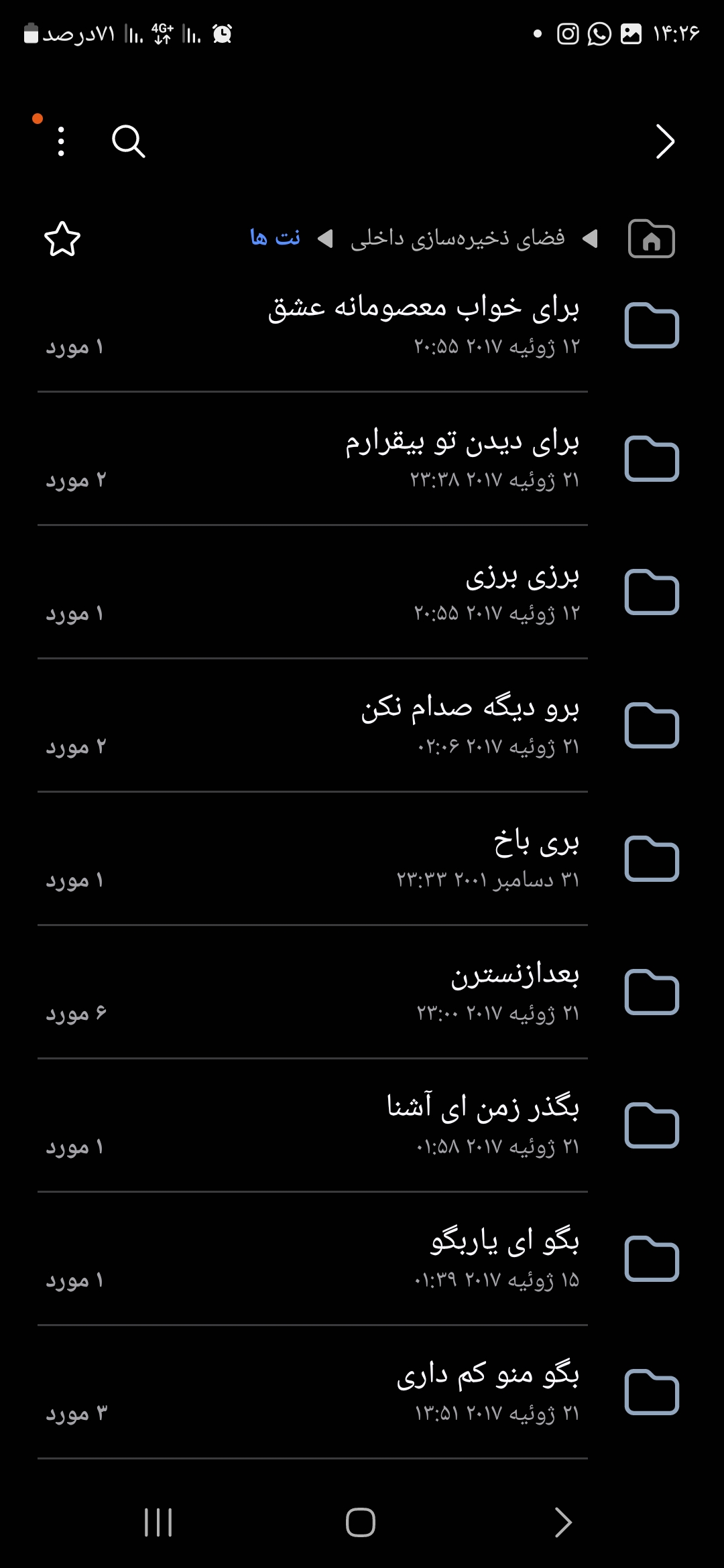724x1568 pixels.
Task: Open the بعدازنسترن folder
Action: click(x=362, y=992)
